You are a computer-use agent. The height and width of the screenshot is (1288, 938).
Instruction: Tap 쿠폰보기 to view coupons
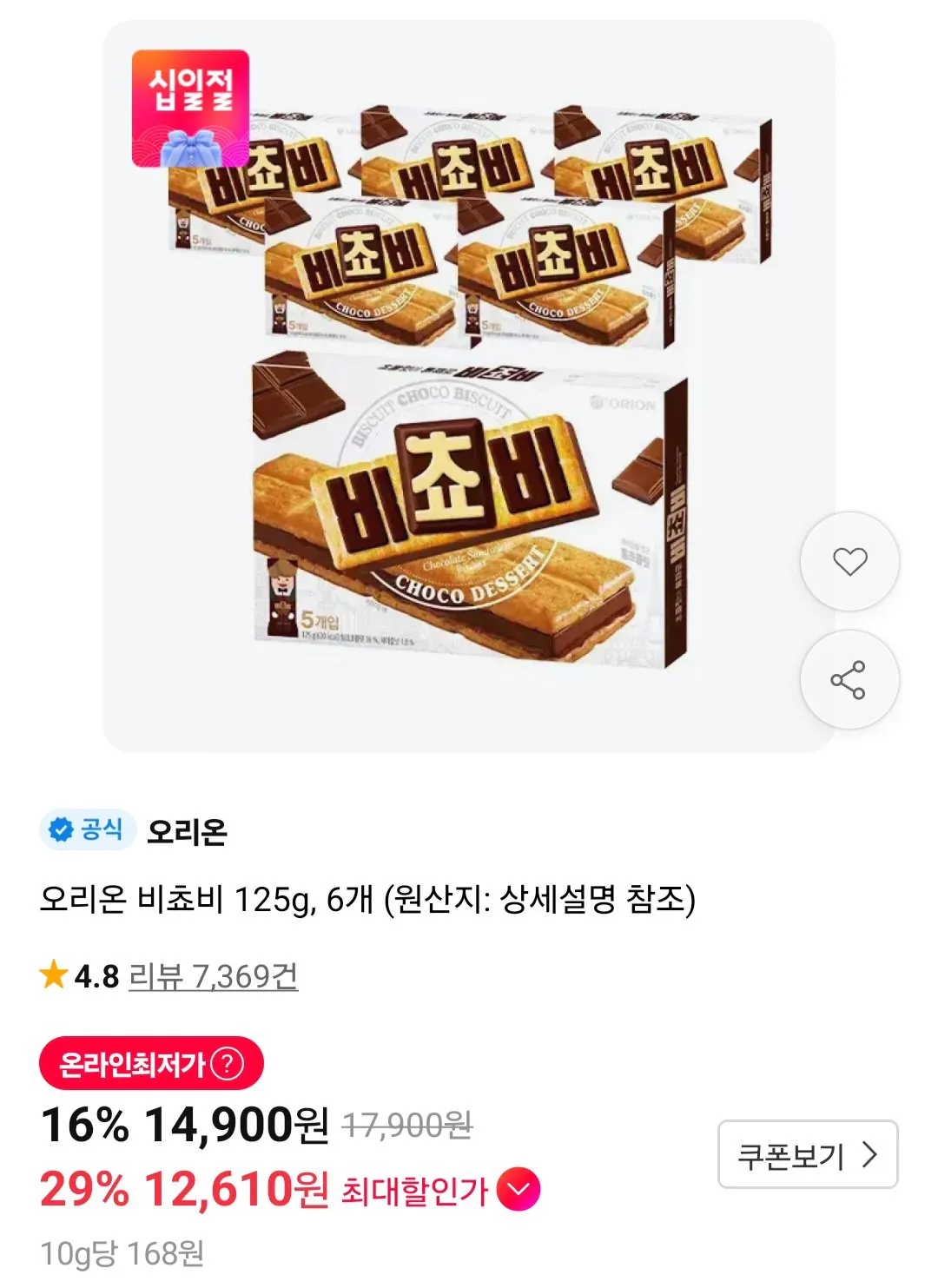808,1154
